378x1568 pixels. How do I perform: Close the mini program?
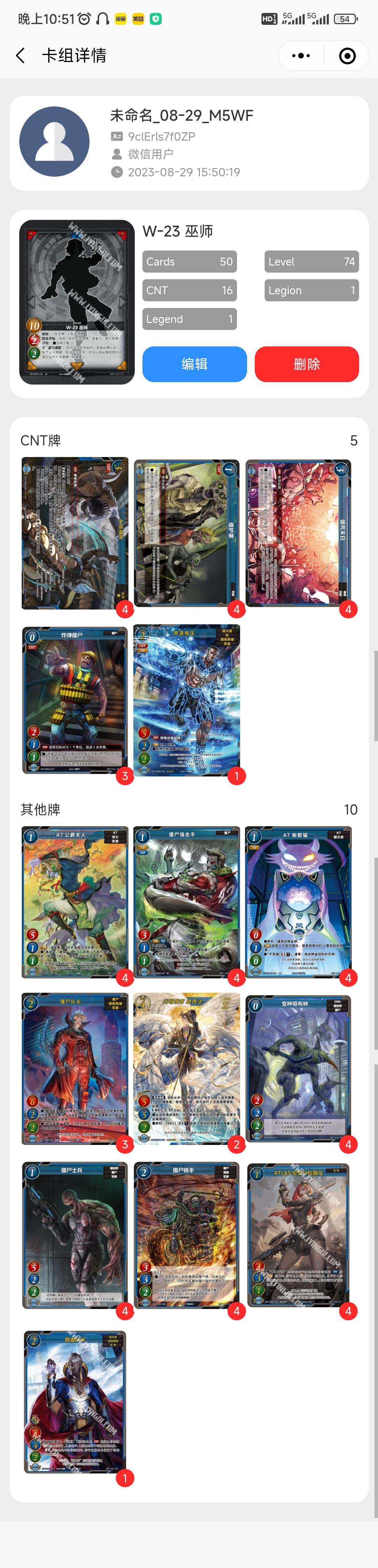[347, 56]
